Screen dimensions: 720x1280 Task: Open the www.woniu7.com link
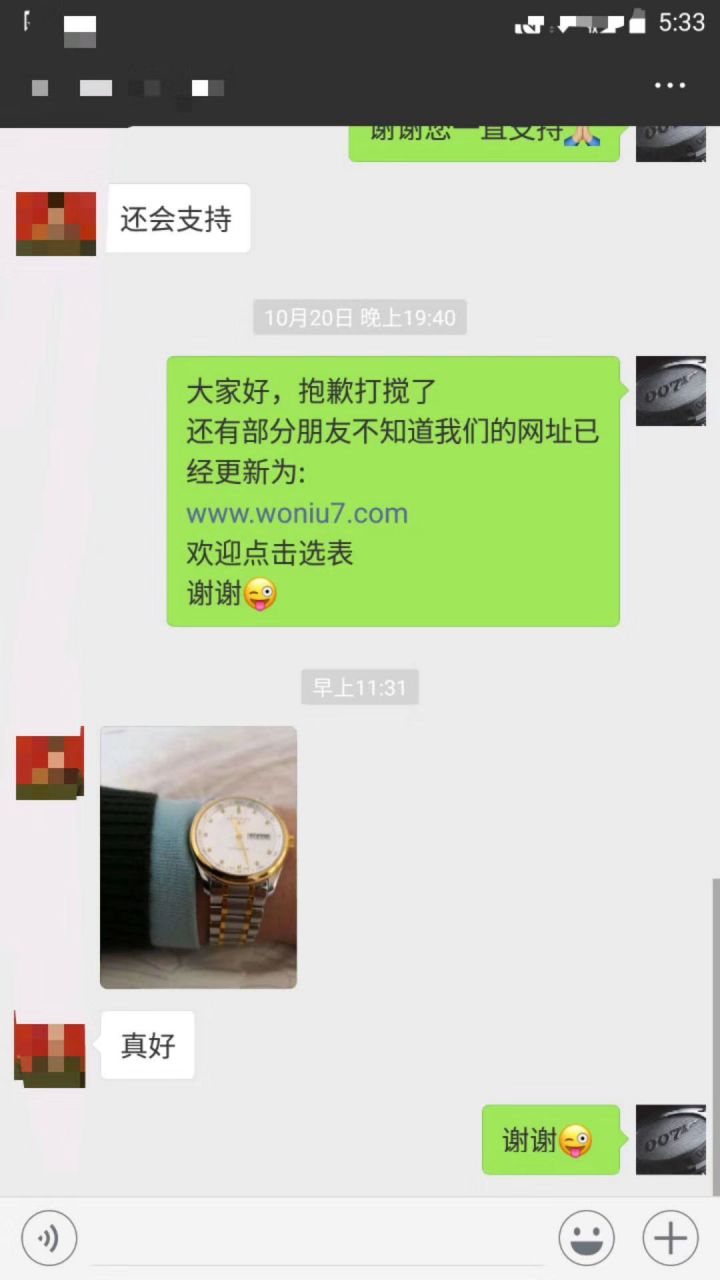[x=297, y=512]
